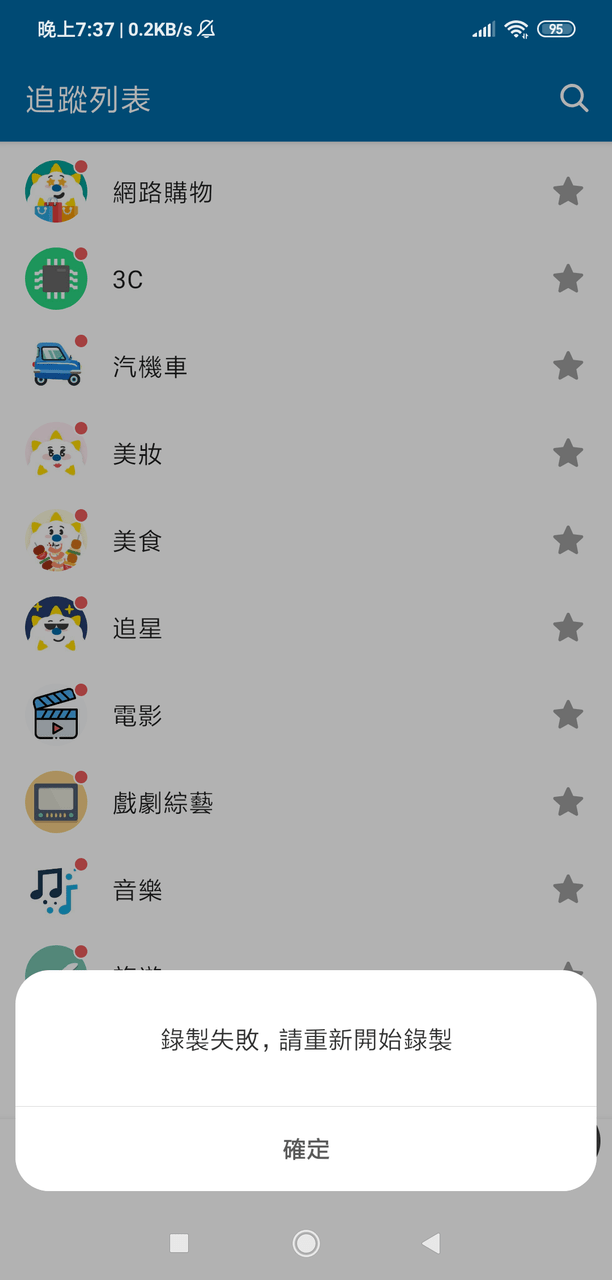Open the search icon in the app bar

point(574,98)
